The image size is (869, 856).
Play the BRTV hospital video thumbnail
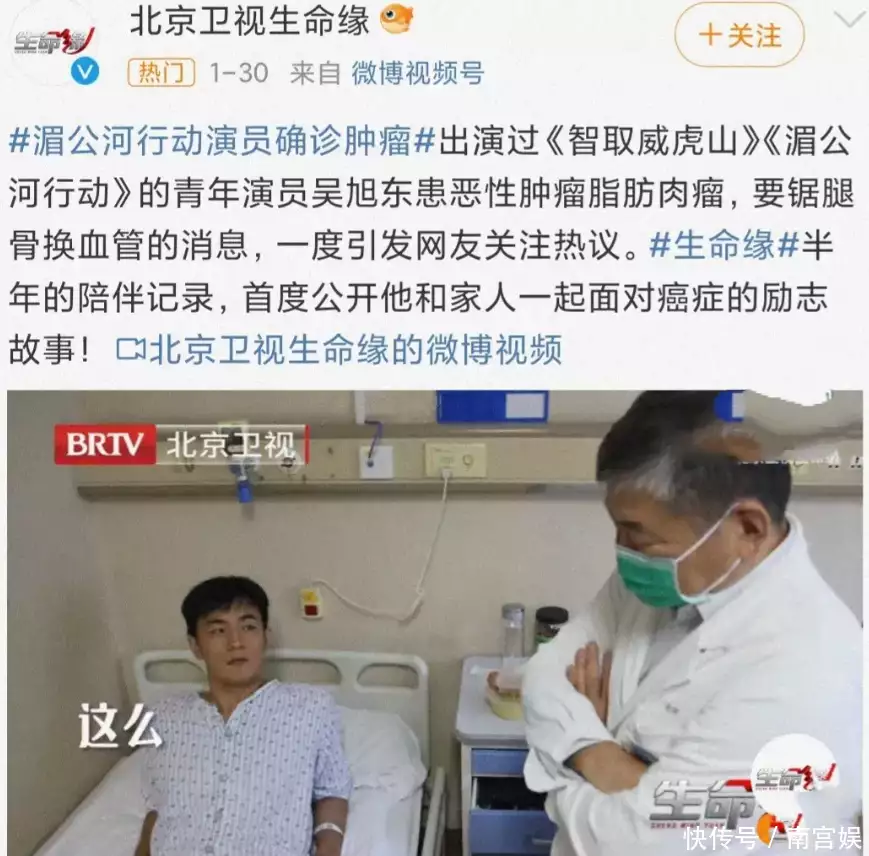434,622
